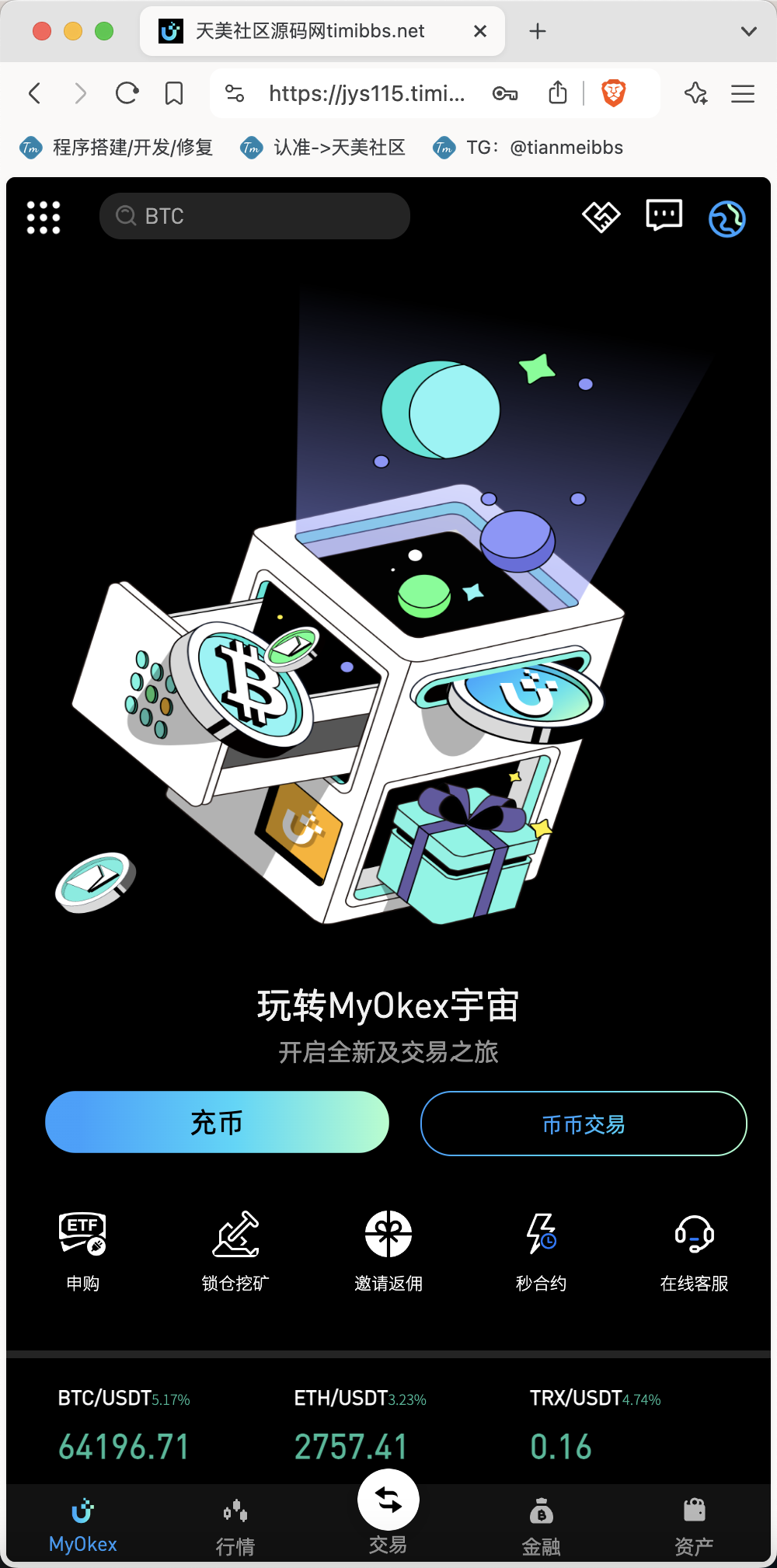This screenshot has height=1568, width=777.
Task: Reload the page in browser toolbar
Action: coord(127,93)
